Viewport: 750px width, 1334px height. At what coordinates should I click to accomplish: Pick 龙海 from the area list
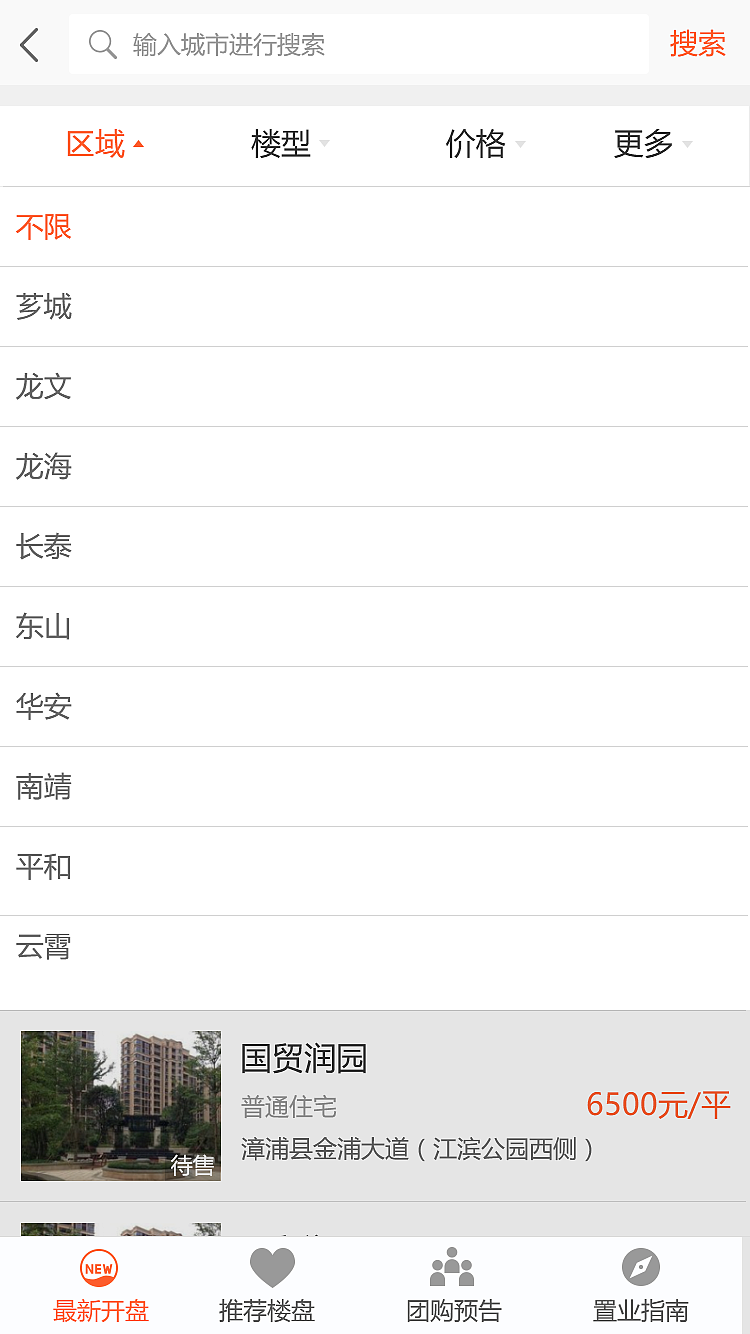point(44,467)
